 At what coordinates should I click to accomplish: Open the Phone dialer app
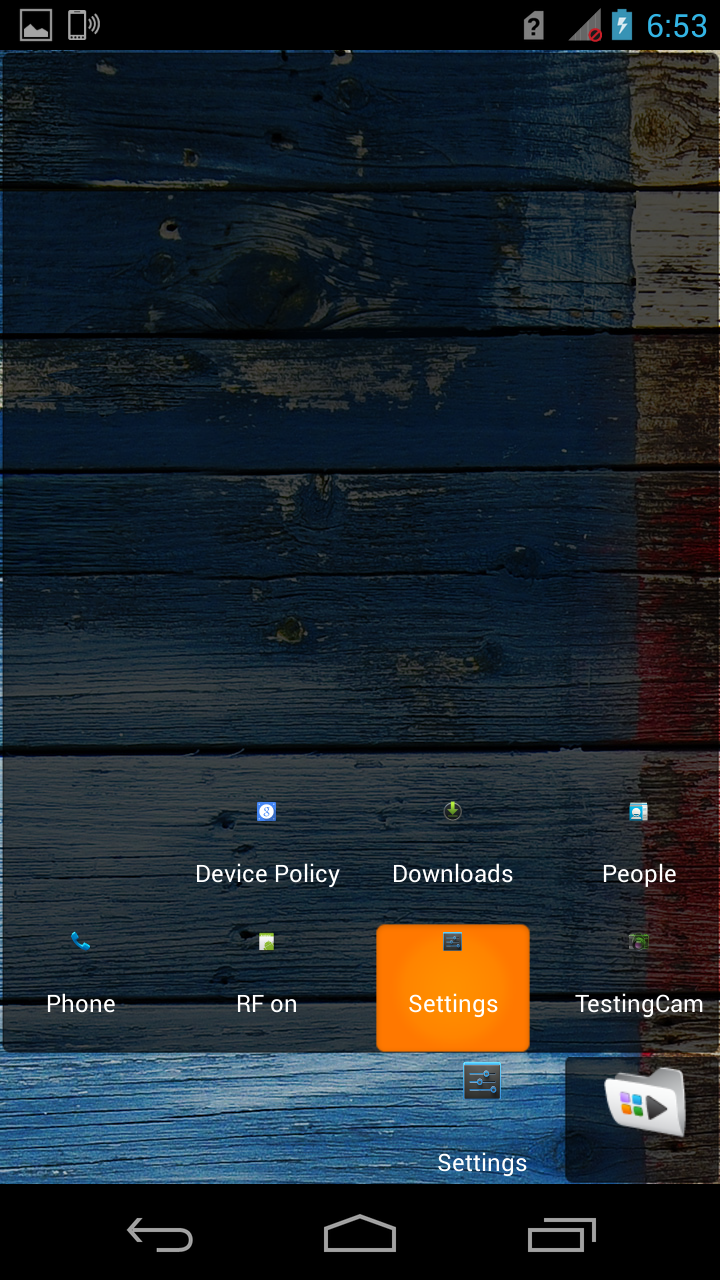pyautogui.click(x=81, y=975)
